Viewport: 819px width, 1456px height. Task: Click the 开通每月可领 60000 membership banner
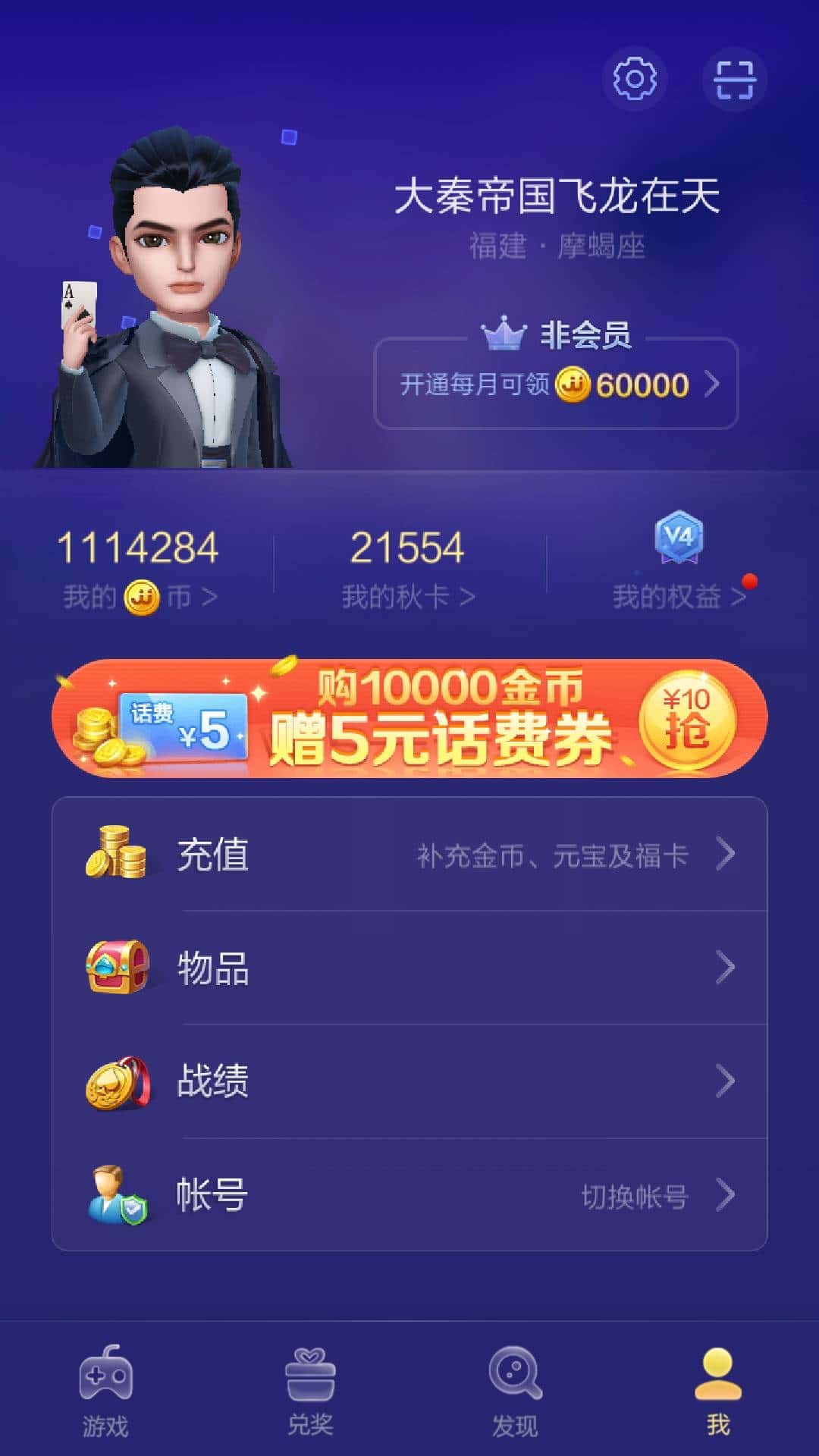coord(556,384)
